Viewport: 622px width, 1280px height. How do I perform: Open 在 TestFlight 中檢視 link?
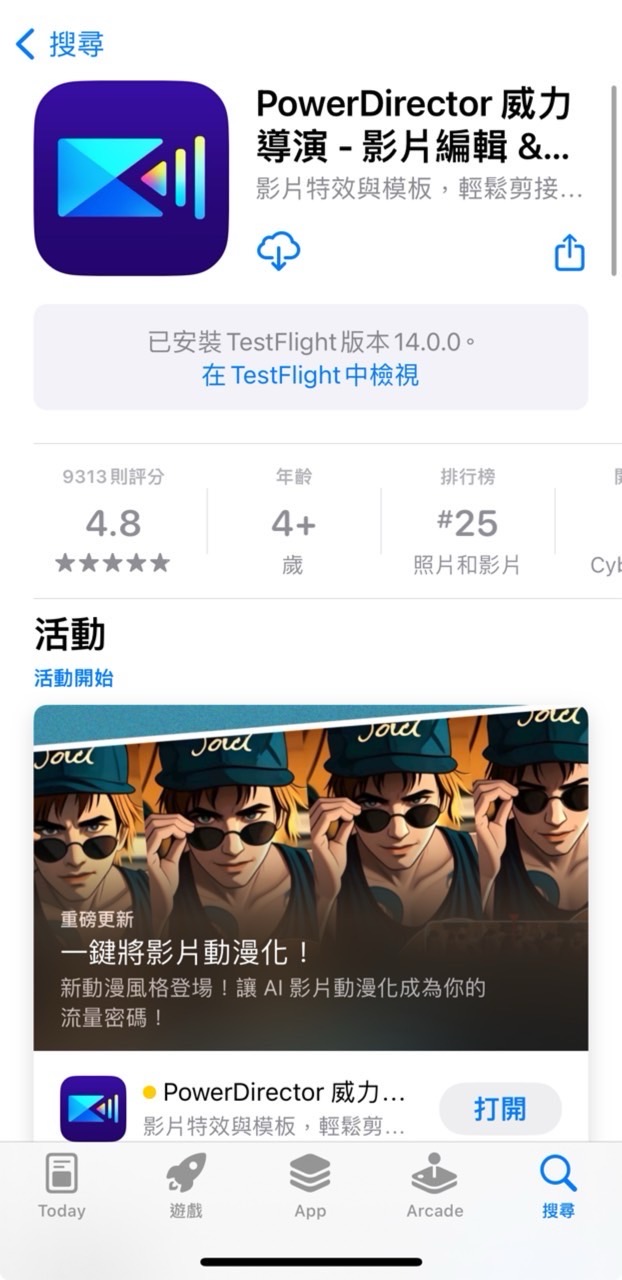(x=310, y=376)
